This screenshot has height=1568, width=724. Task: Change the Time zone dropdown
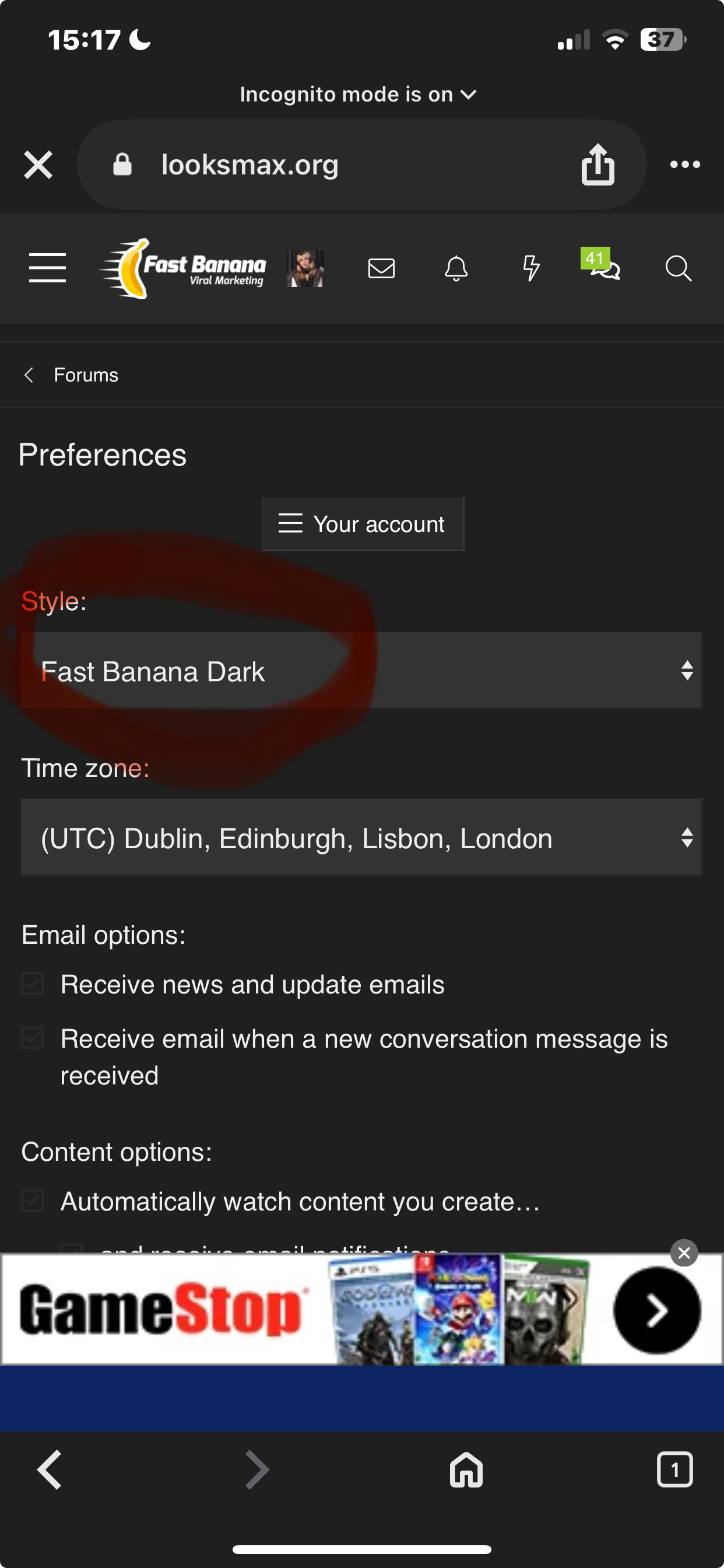pyautogui.click(x=361, y=838)
